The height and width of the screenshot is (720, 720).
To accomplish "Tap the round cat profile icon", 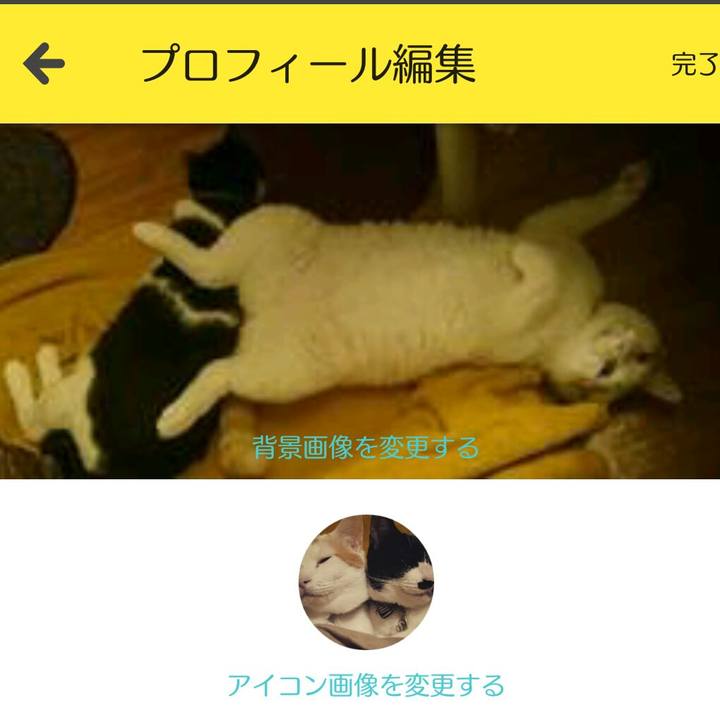I will (x=366, y=582).
